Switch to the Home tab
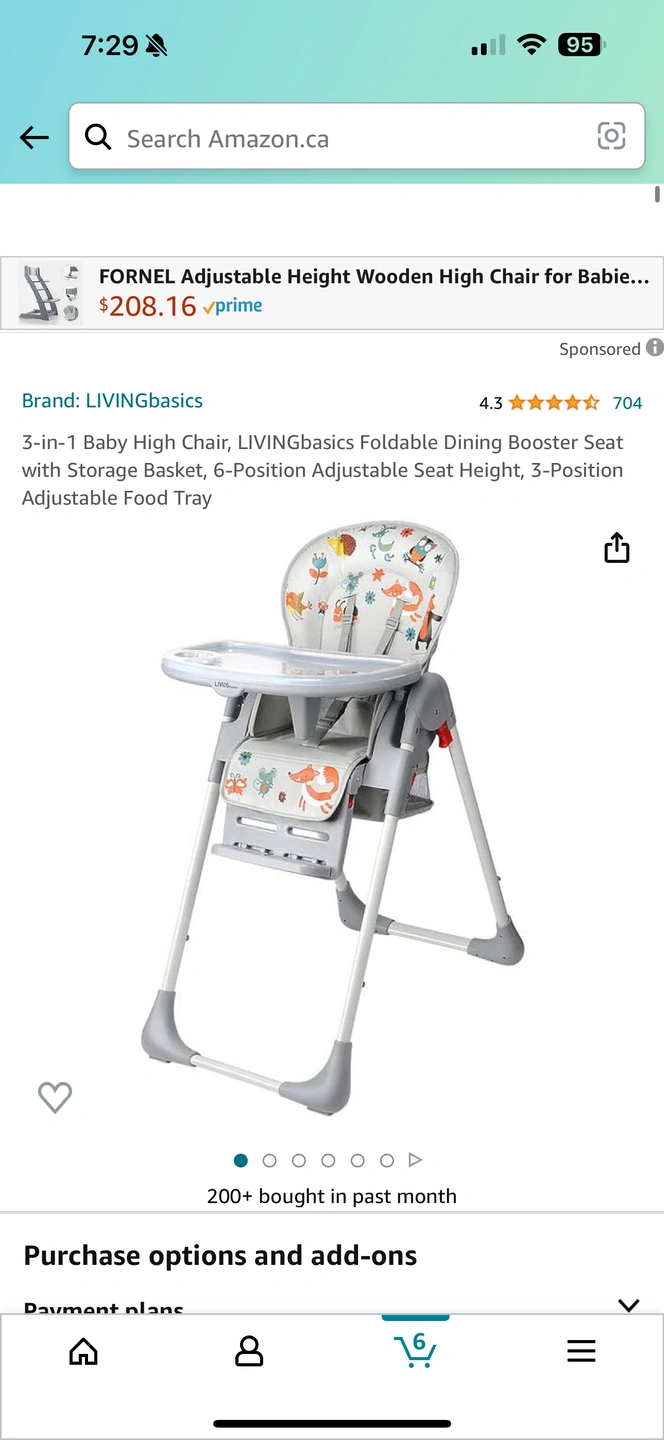 click(x=83, y=1351)
